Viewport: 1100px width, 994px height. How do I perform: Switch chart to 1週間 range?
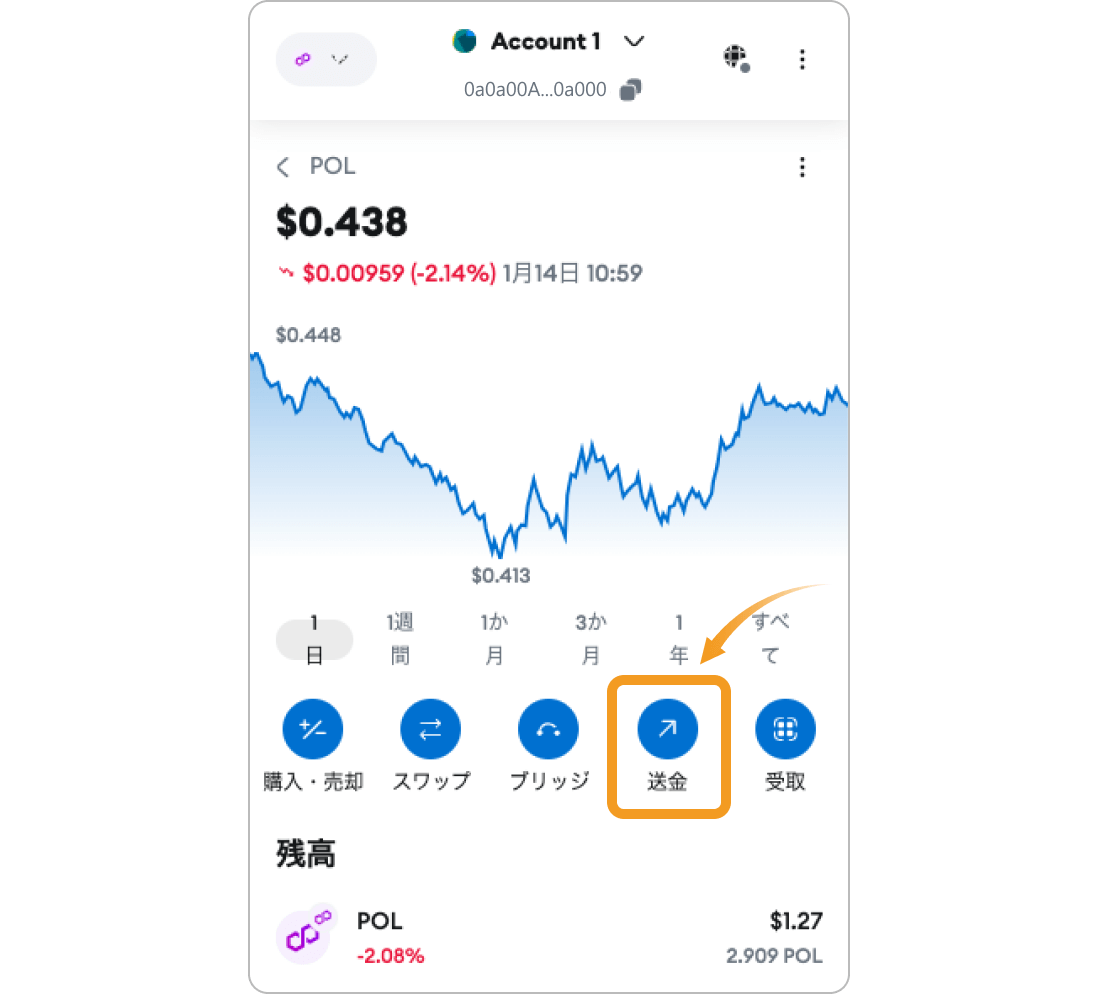(400, 639)
